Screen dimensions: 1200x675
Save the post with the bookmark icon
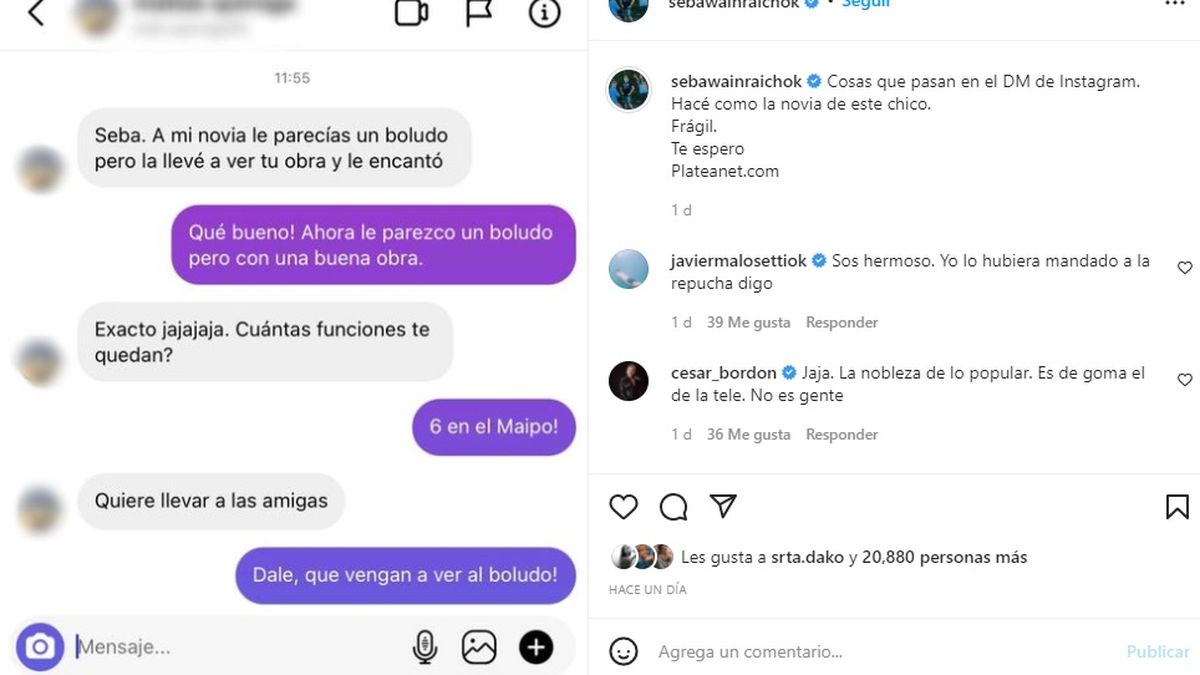tap(1177, 507)
